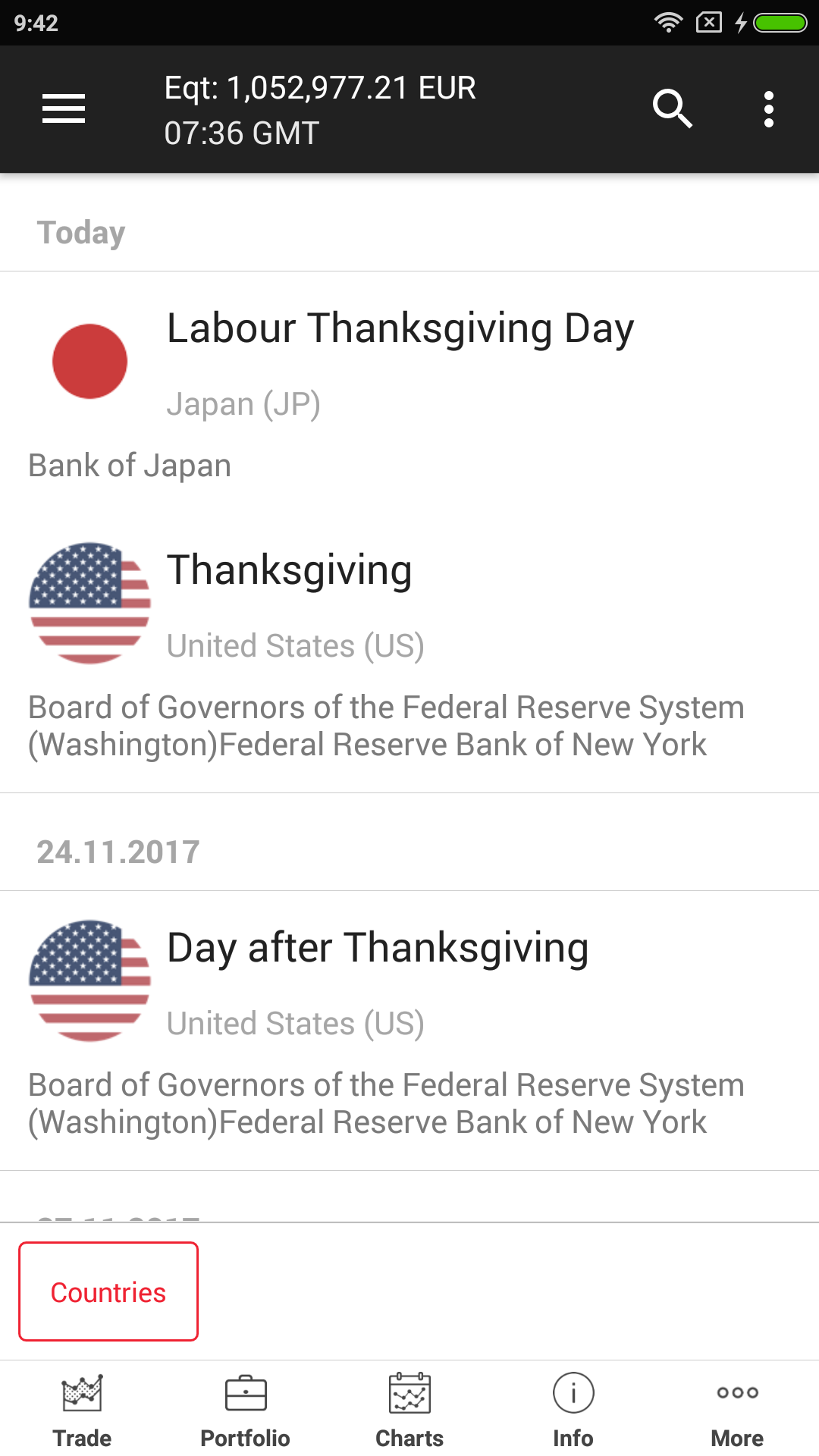
Task: Select the Info tab
Action: tap(573, 1410)
